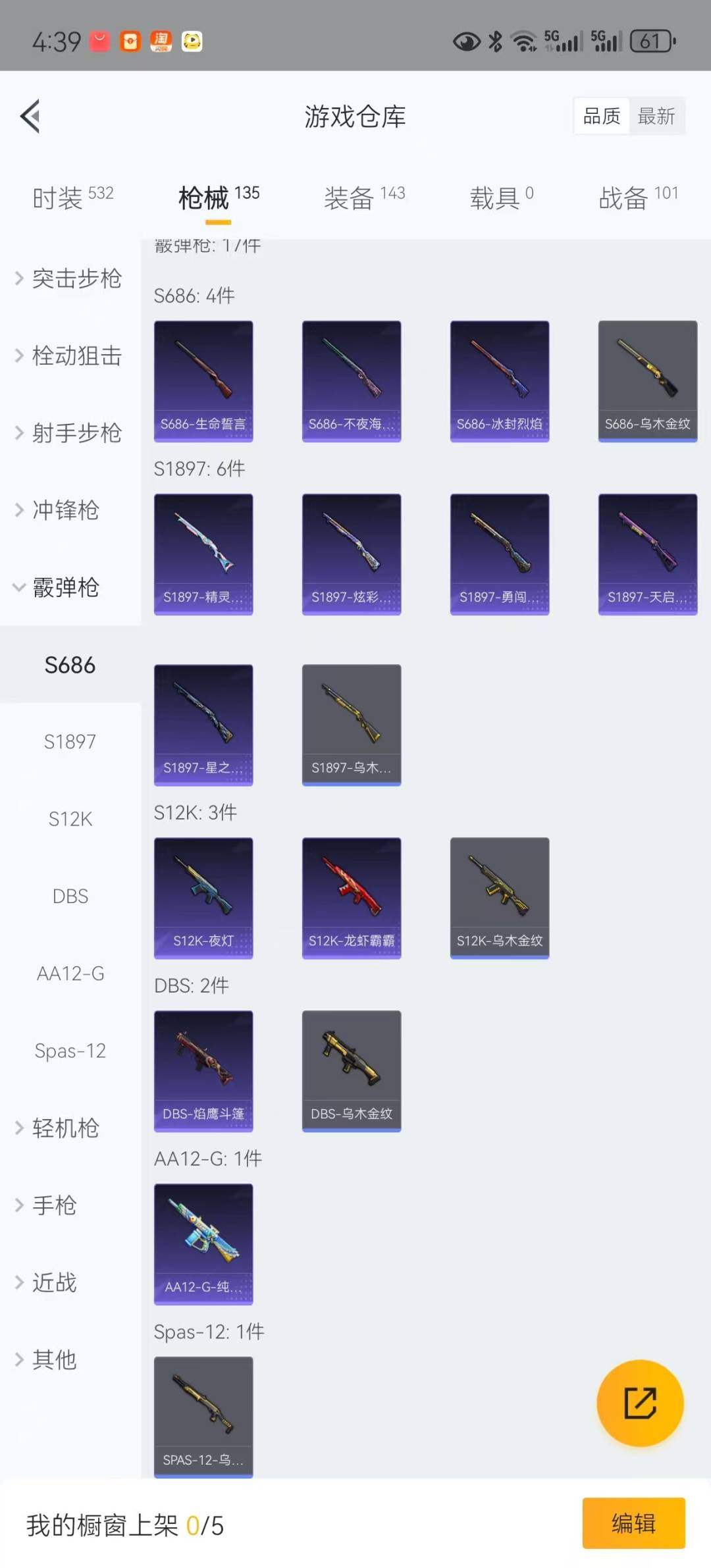Select Spas-12 in the sidebar
Viewport: 711px width, 1568px height.
click(x=70, y=1051)
